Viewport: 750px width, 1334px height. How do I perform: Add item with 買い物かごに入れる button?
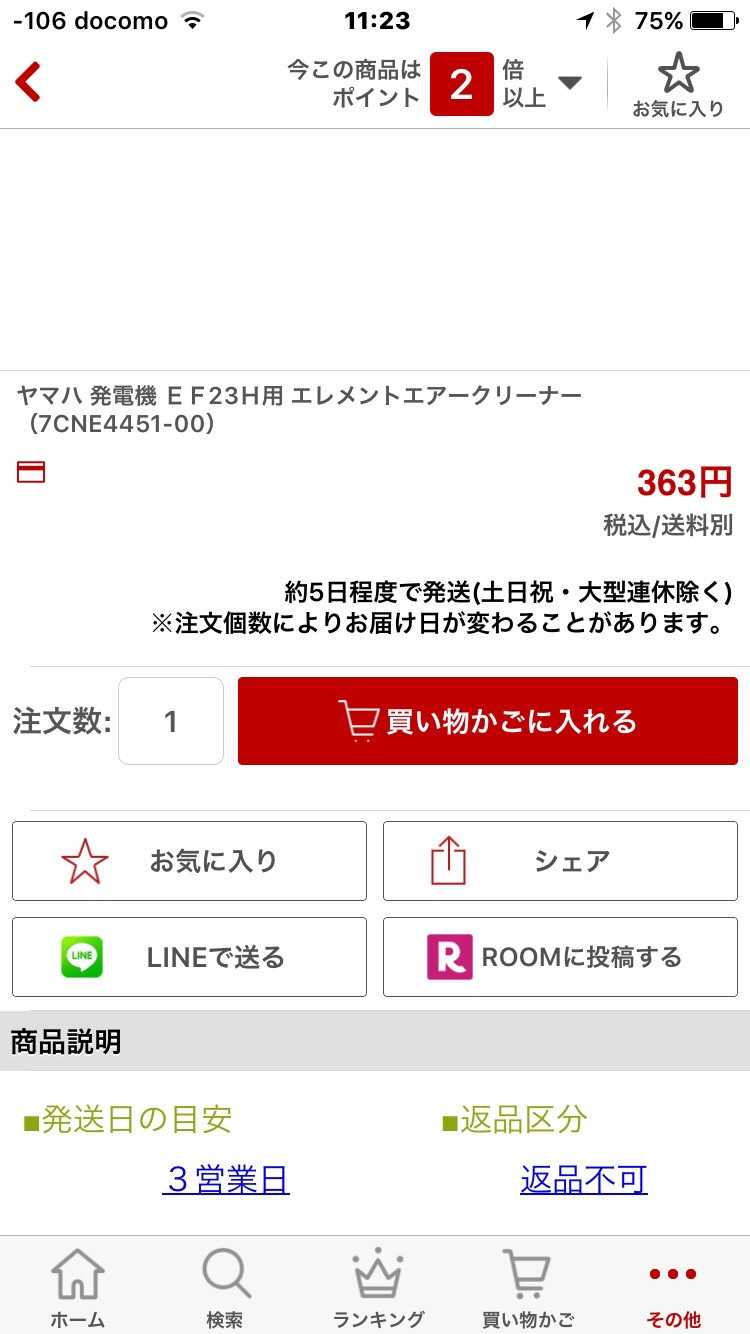point(487,721)
